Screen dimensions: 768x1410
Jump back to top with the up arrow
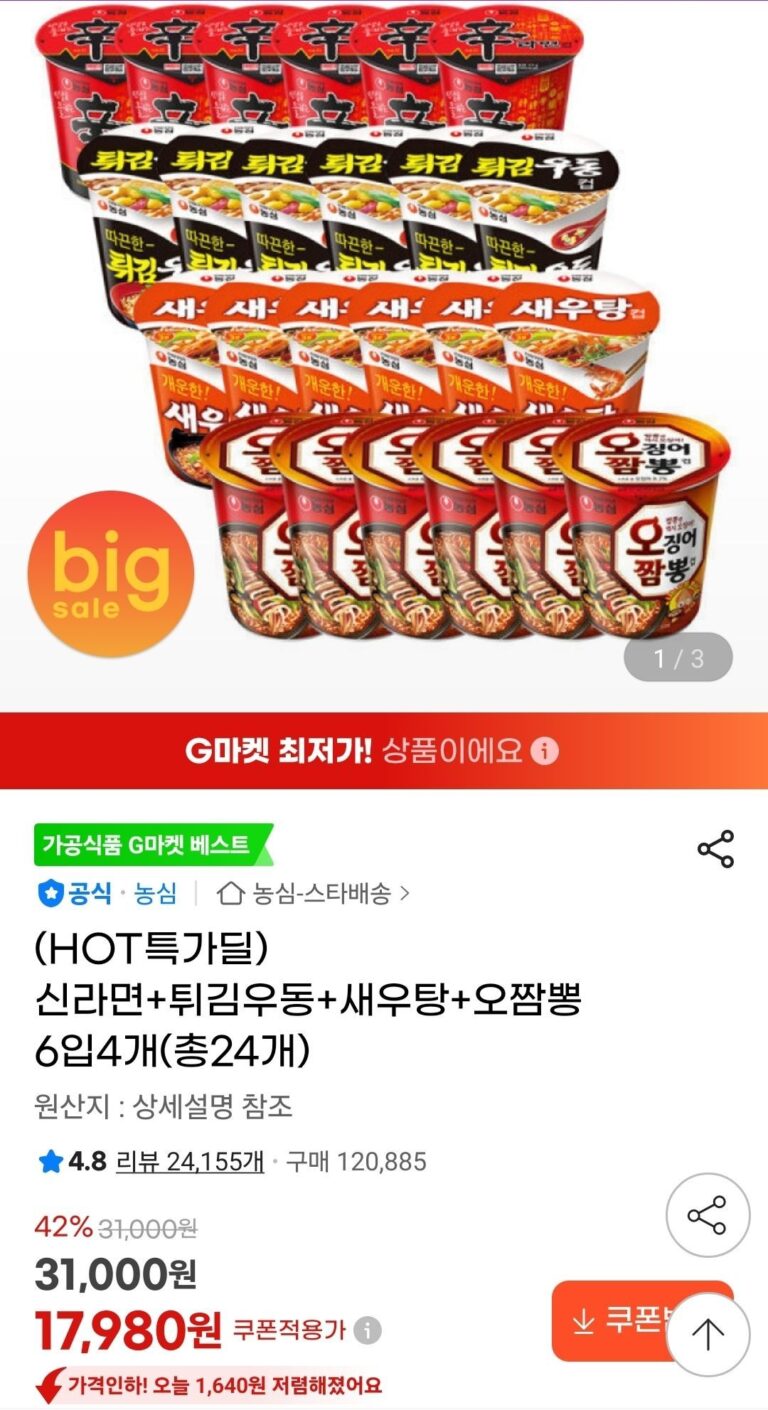coord(708,1334)
